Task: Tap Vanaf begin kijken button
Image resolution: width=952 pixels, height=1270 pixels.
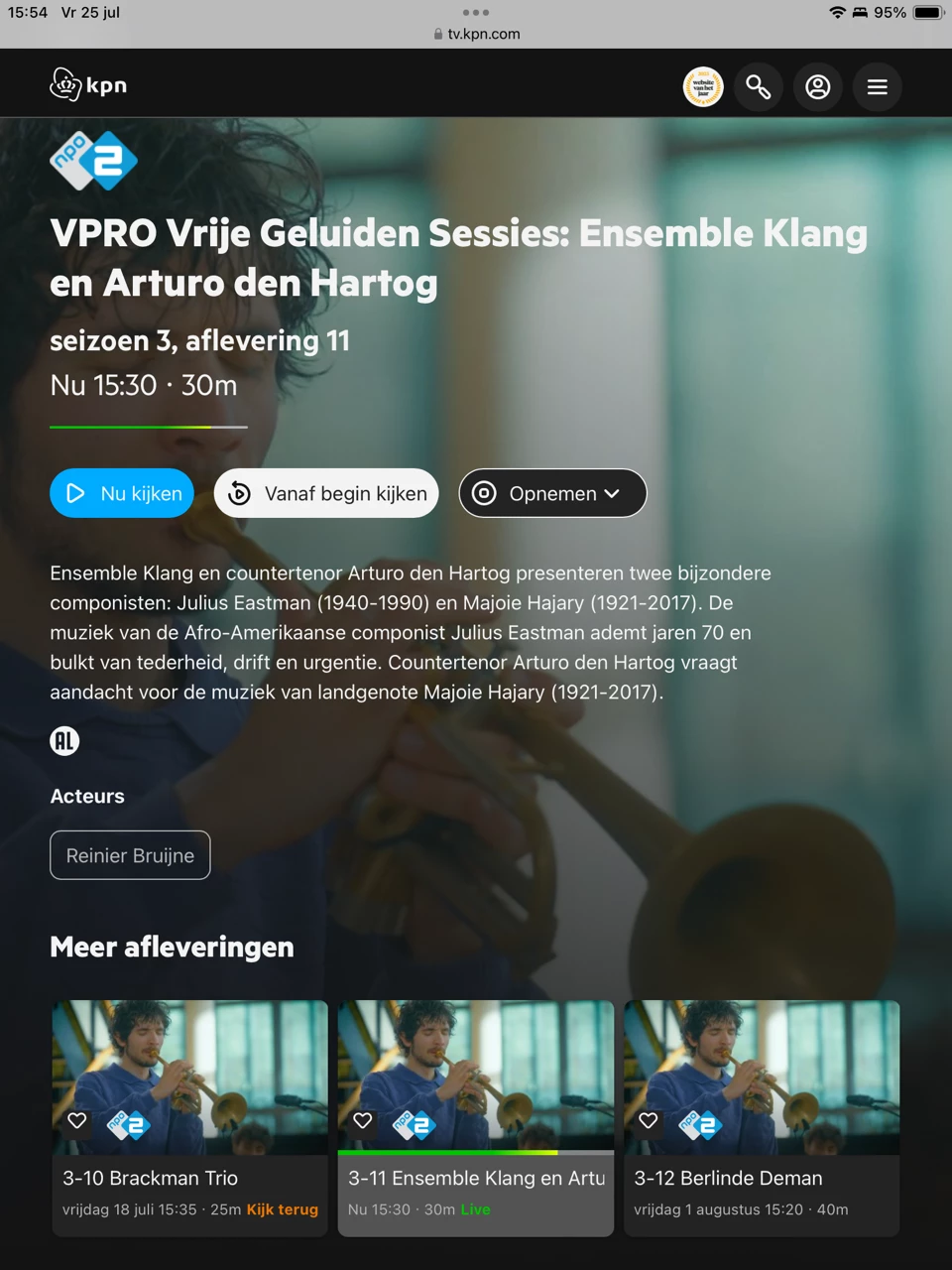Action: 326,493
